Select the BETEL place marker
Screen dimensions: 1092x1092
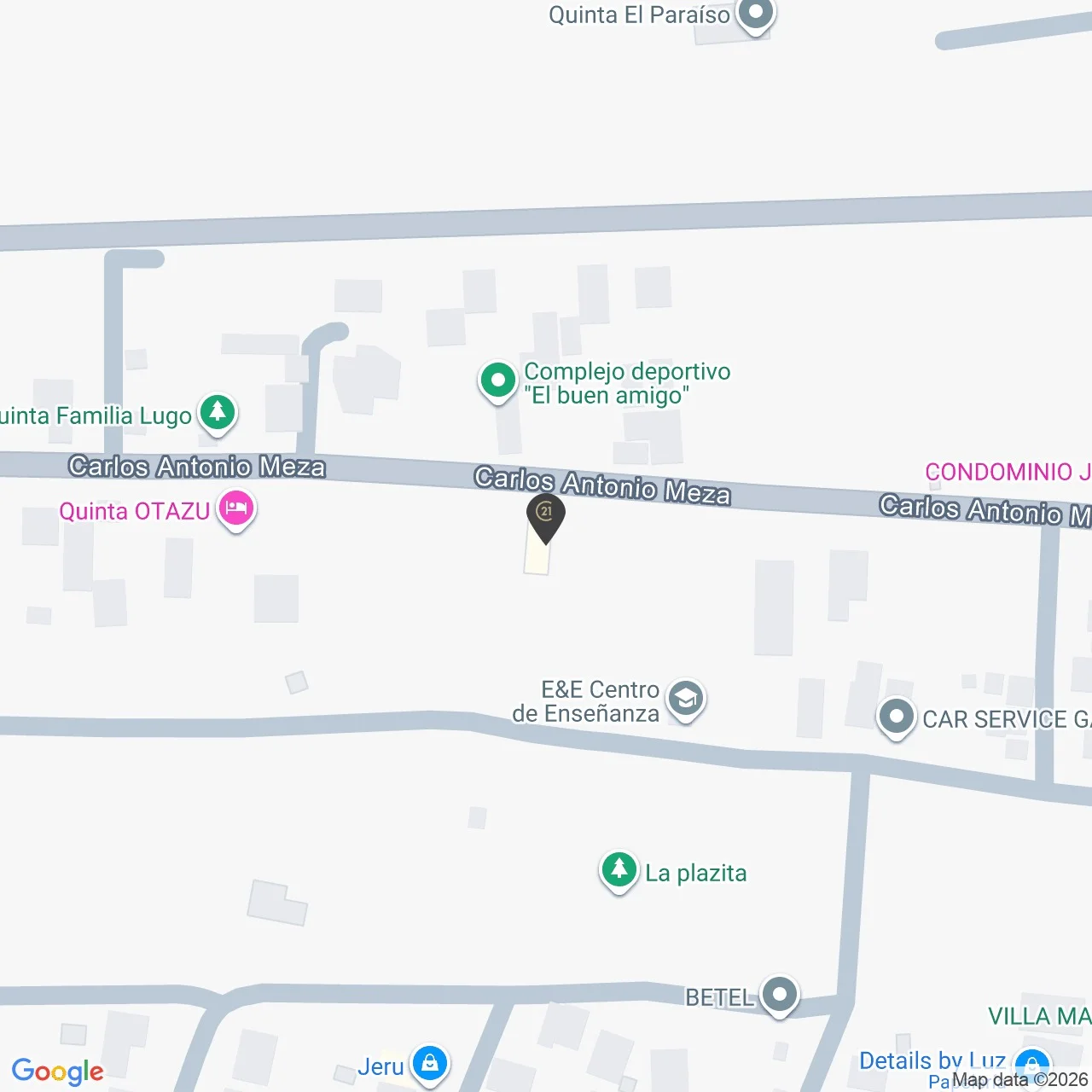pos(779,995)
